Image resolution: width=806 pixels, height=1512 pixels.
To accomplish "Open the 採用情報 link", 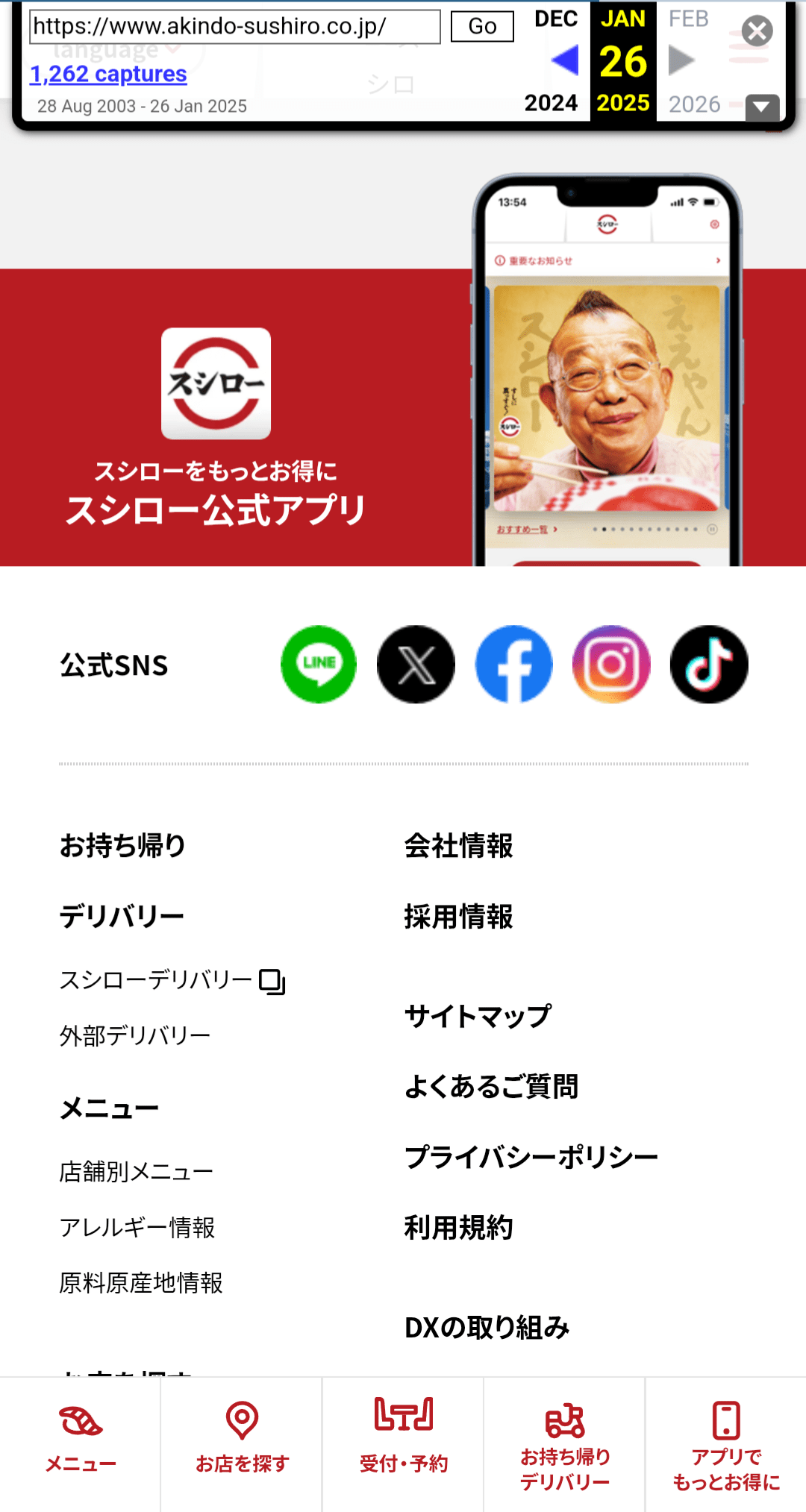I will click(458, 917).
